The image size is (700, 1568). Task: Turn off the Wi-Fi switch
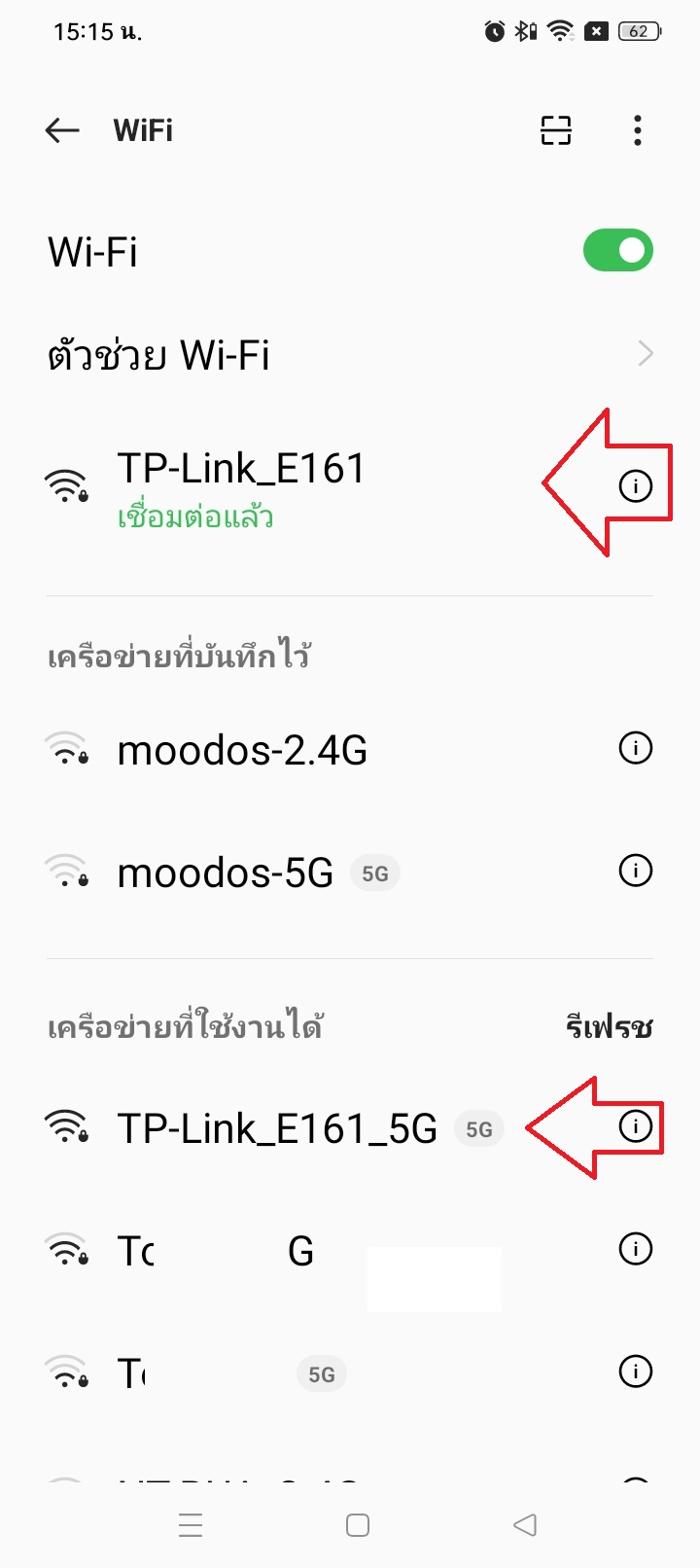(618, 251)
